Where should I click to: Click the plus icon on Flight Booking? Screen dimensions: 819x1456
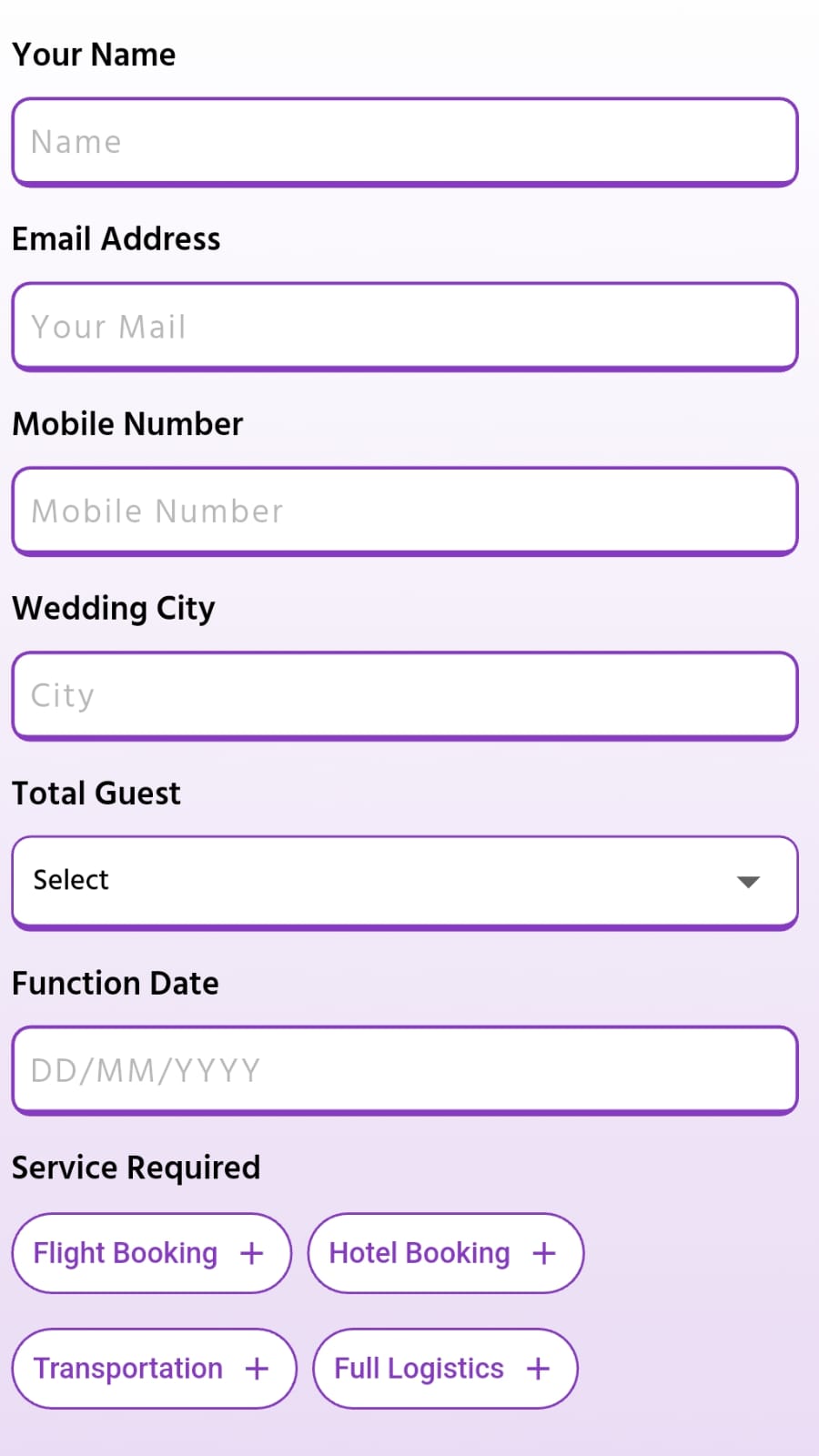coord(251,1253)
